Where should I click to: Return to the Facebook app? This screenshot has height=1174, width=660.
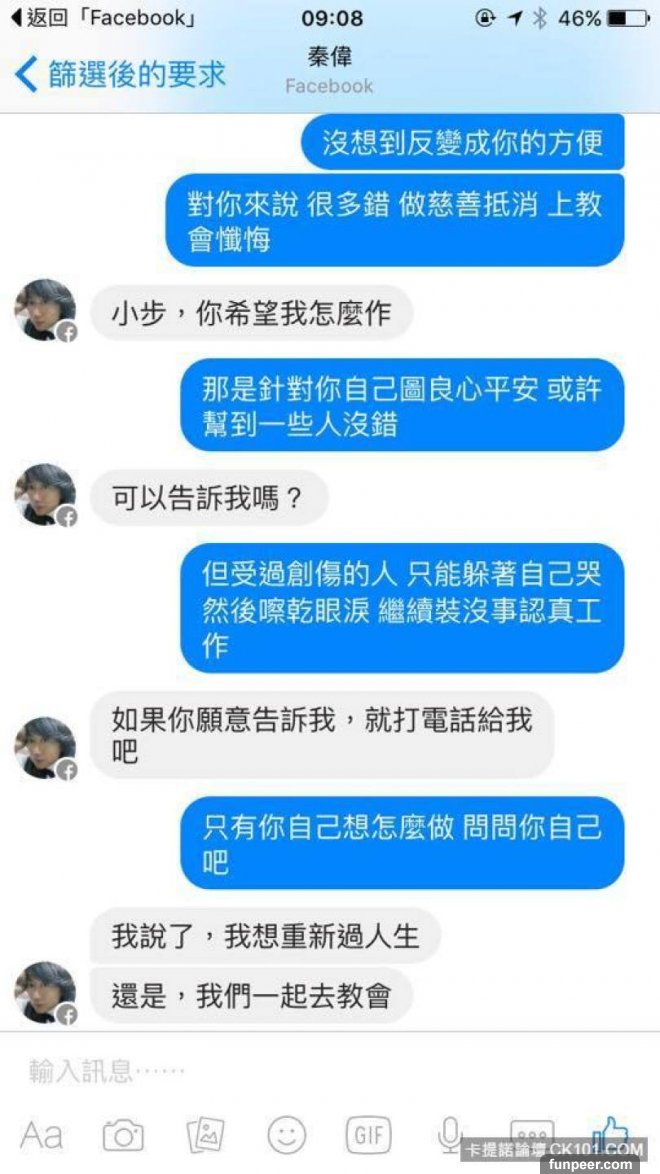pyautogui.click(x=100, y=18)
